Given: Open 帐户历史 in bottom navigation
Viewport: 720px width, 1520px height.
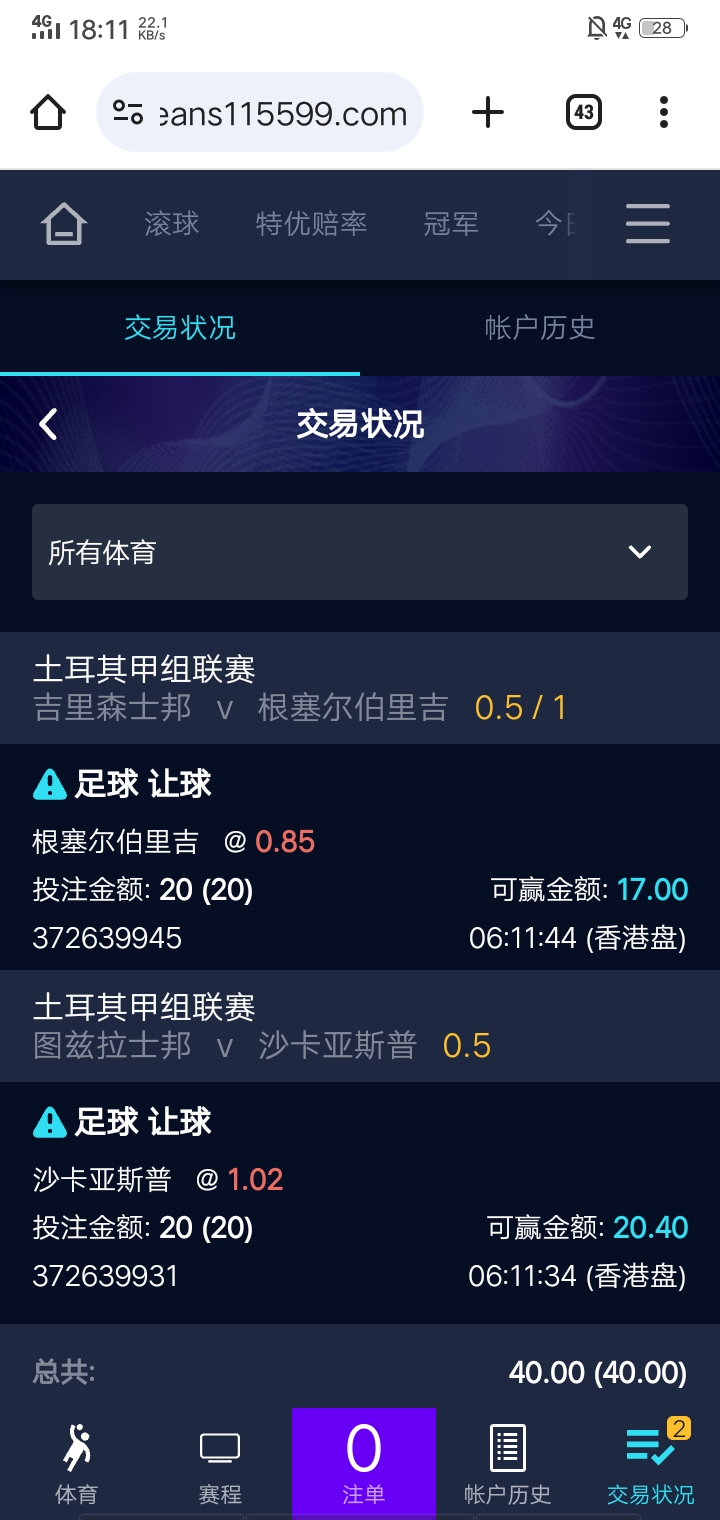Looking at the screenshot, I should (x=508, y=1464).
